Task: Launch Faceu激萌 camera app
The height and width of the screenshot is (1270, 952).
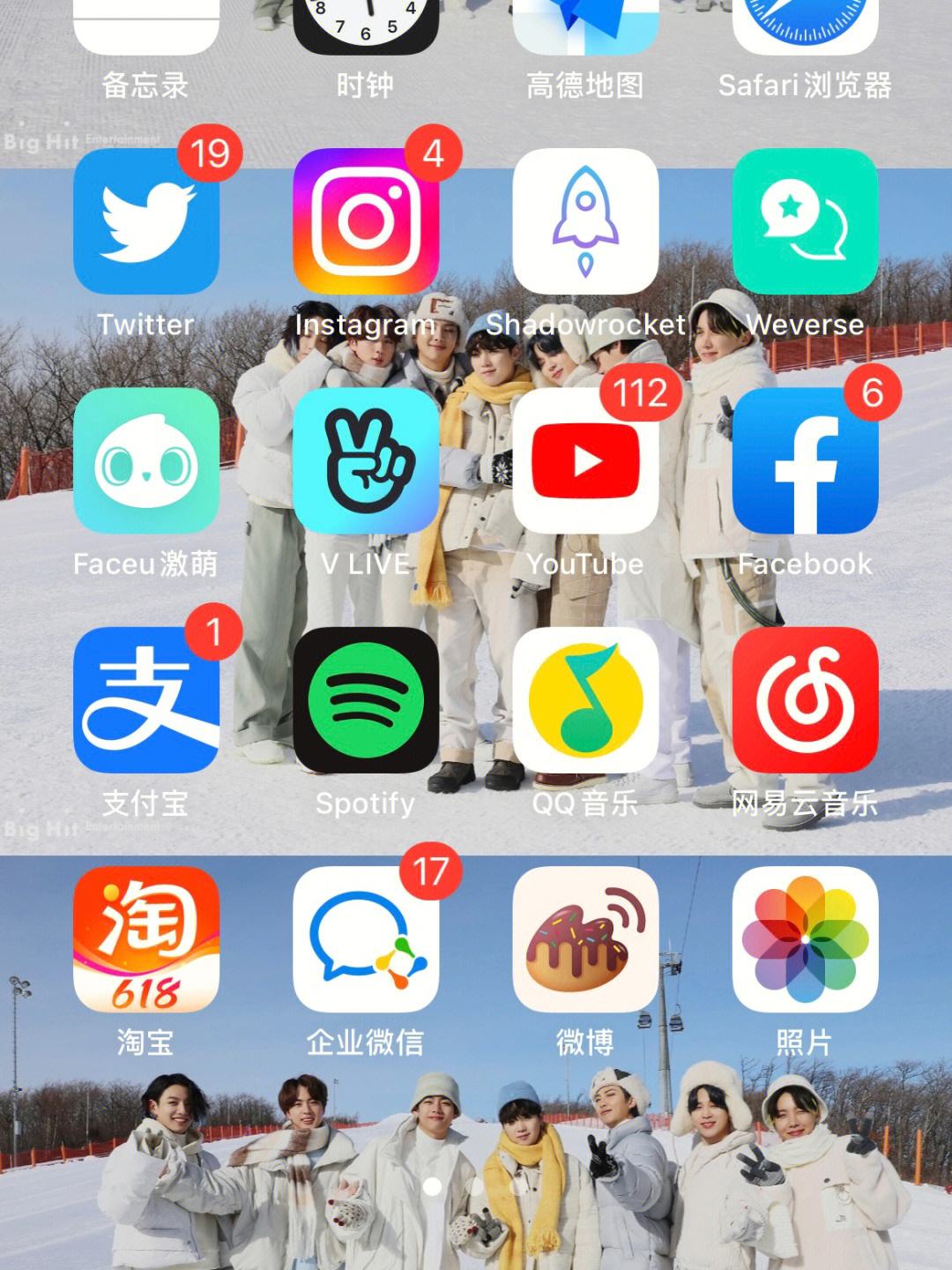Action: (x=146, y=460)
